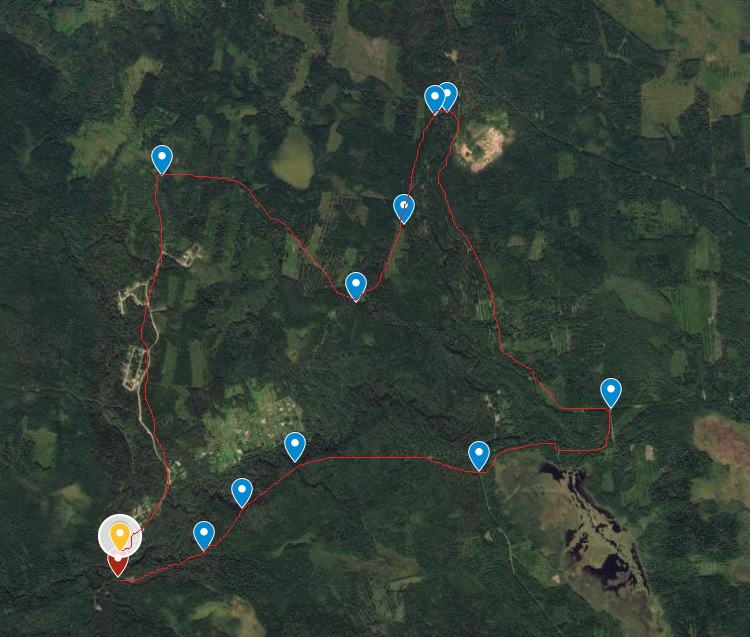This screenshot has width=750, height=637.
Task: Select the yellow highlighted location pin
Action: [120, 534]
